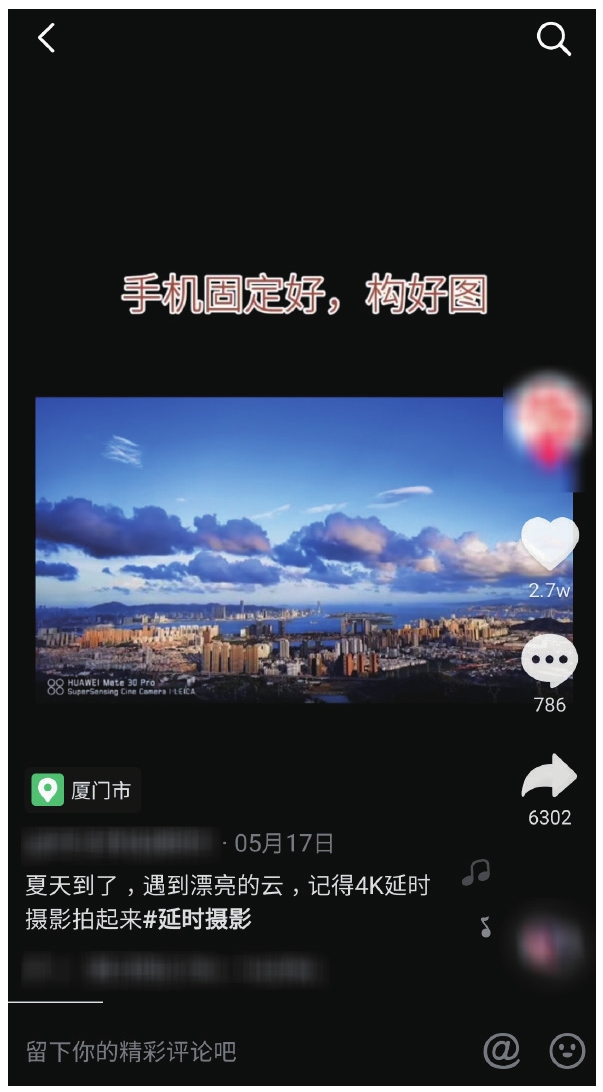Open the spinning music disc
The width and height of the screenshot is (603, 1092).
[549, 943]
